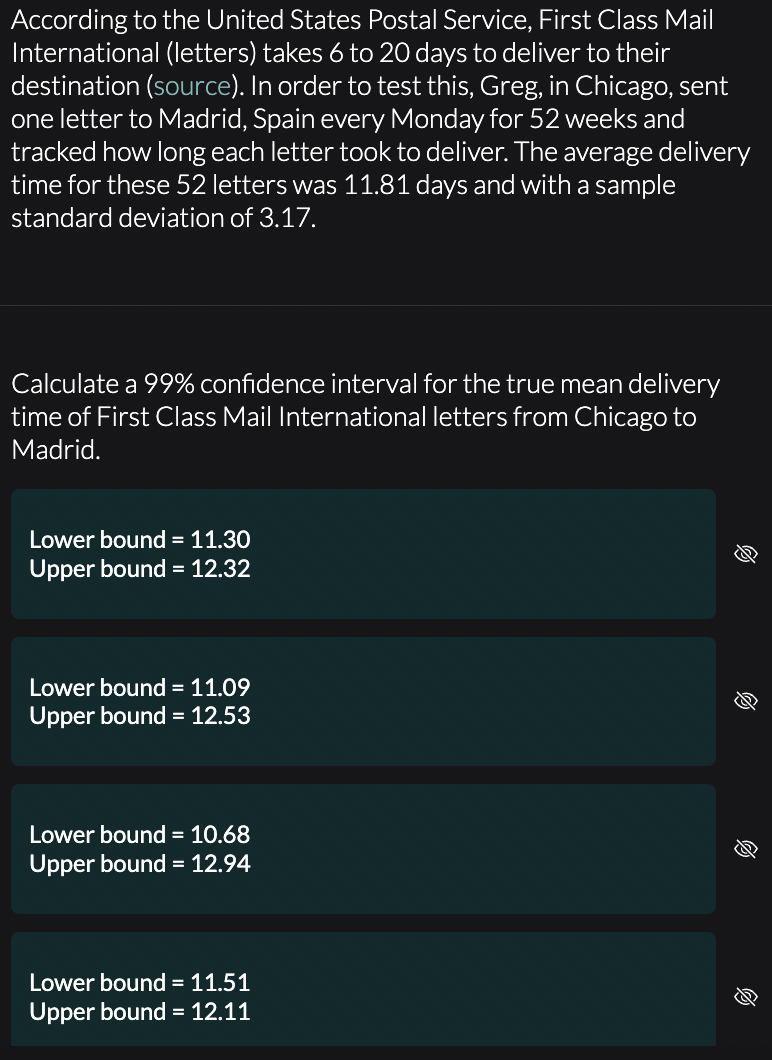Open the source hyperlink in the problem text
This screenshot has width=772, height=1060.
[x=191, y=86]
